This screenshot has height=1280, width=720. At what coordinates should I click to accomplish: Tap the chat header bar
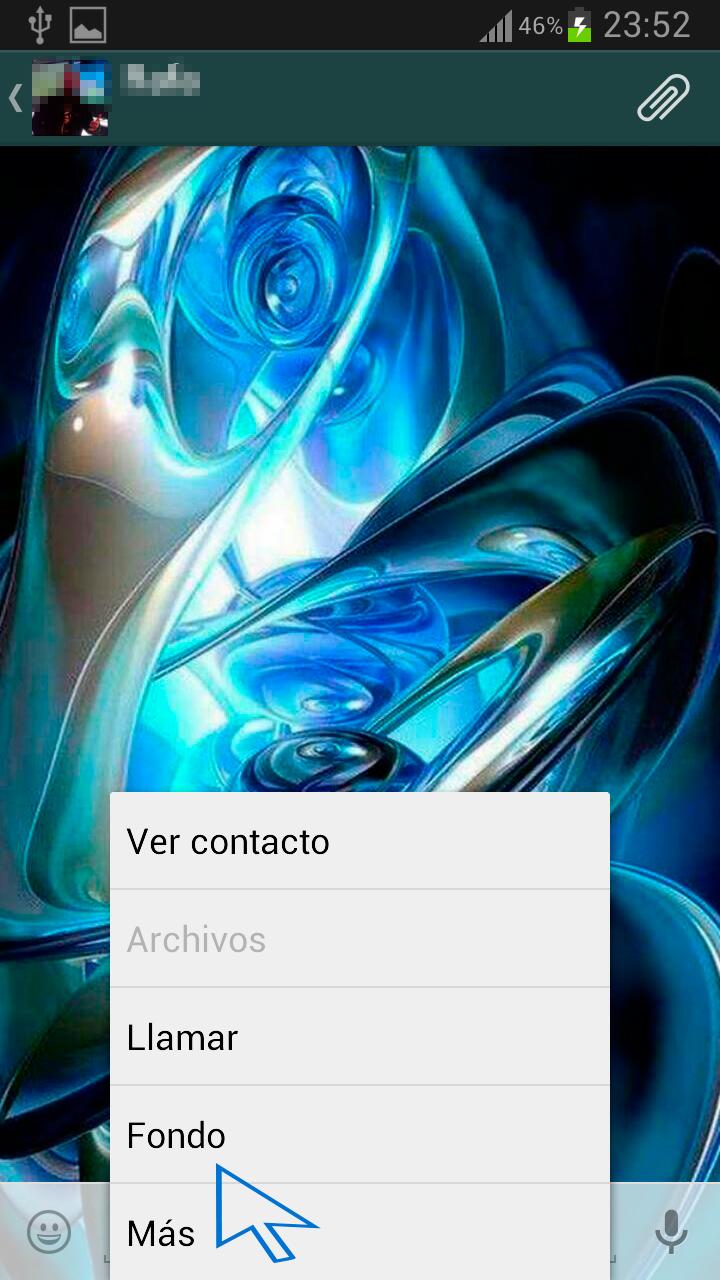pyautogui.click(x=400, y=97)
